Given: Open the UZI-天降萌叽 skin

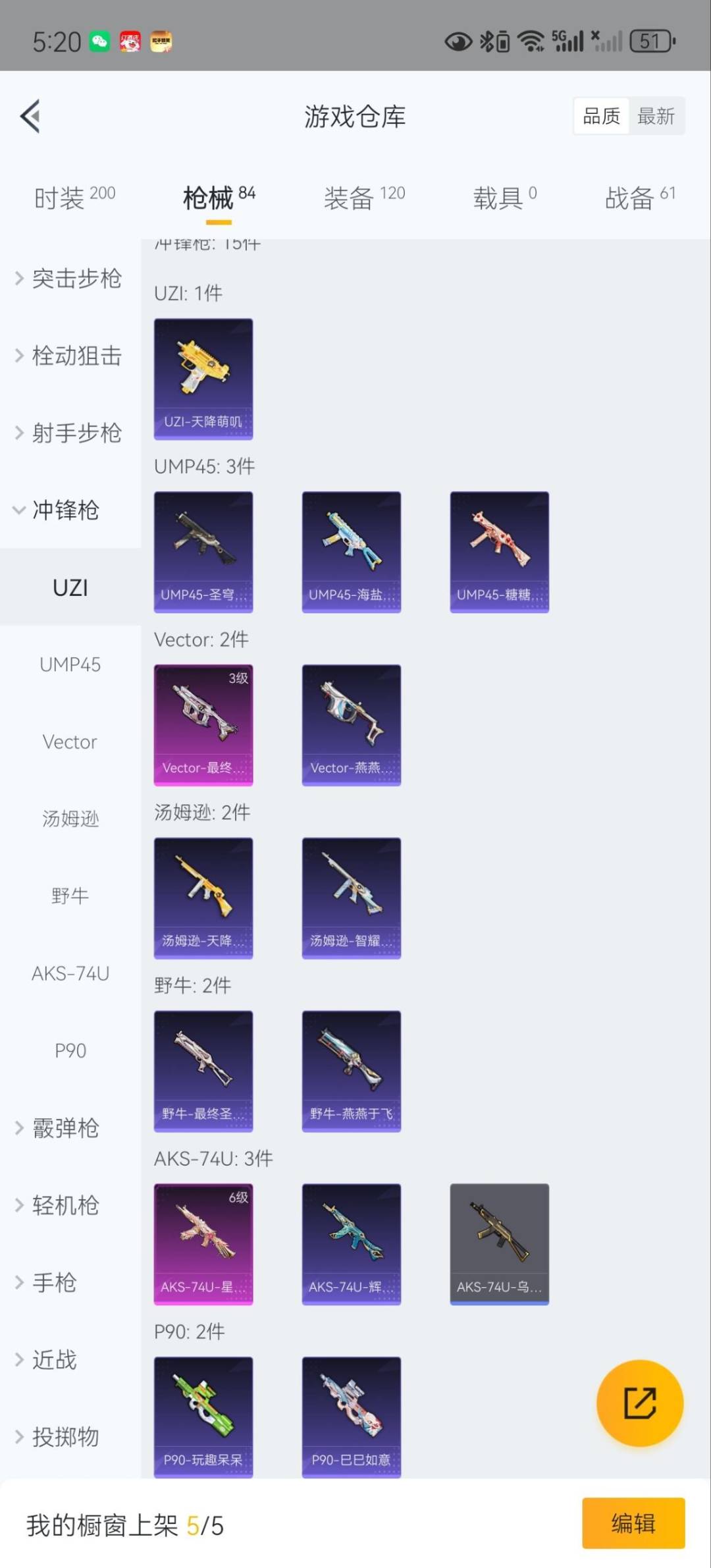Looking at the screenshot, I should coord(203,379).
